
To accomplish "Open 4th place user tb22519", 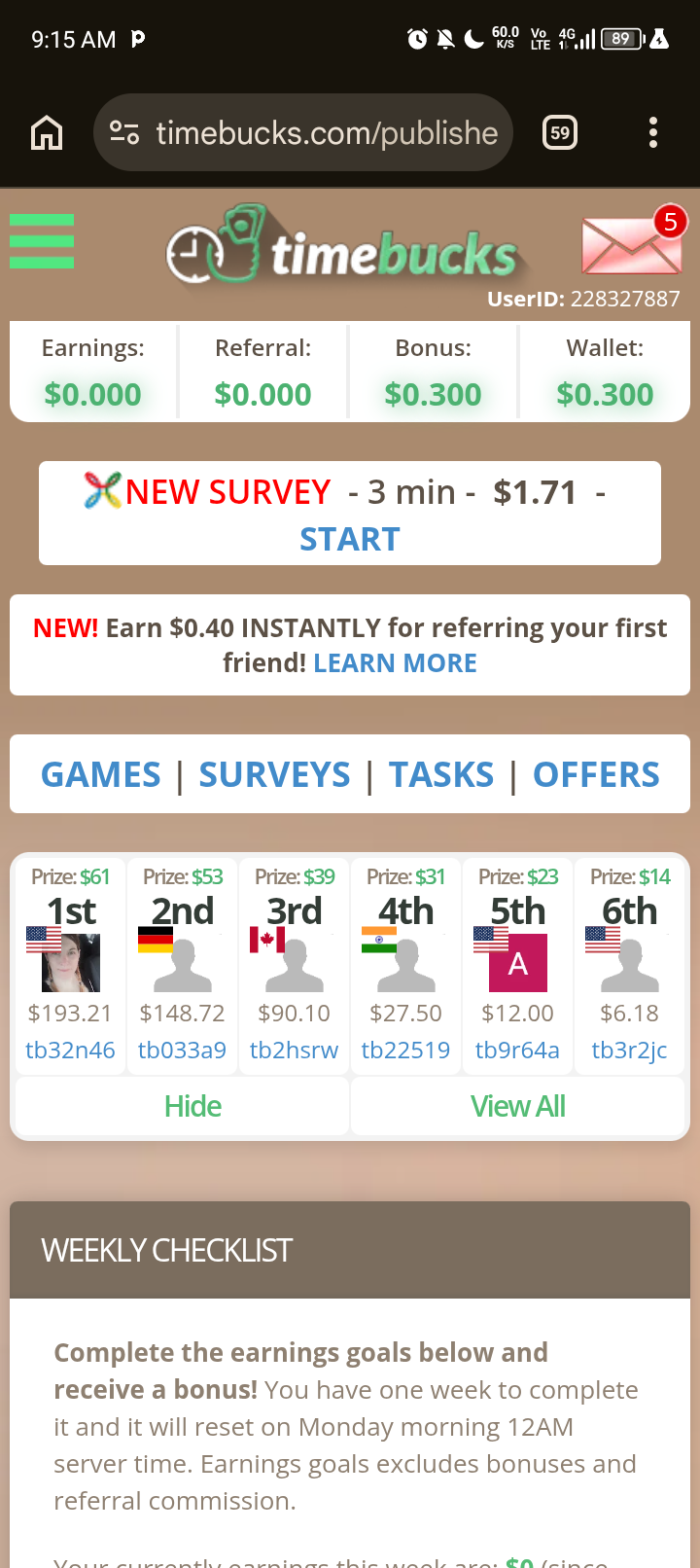I will point(405,1051).
